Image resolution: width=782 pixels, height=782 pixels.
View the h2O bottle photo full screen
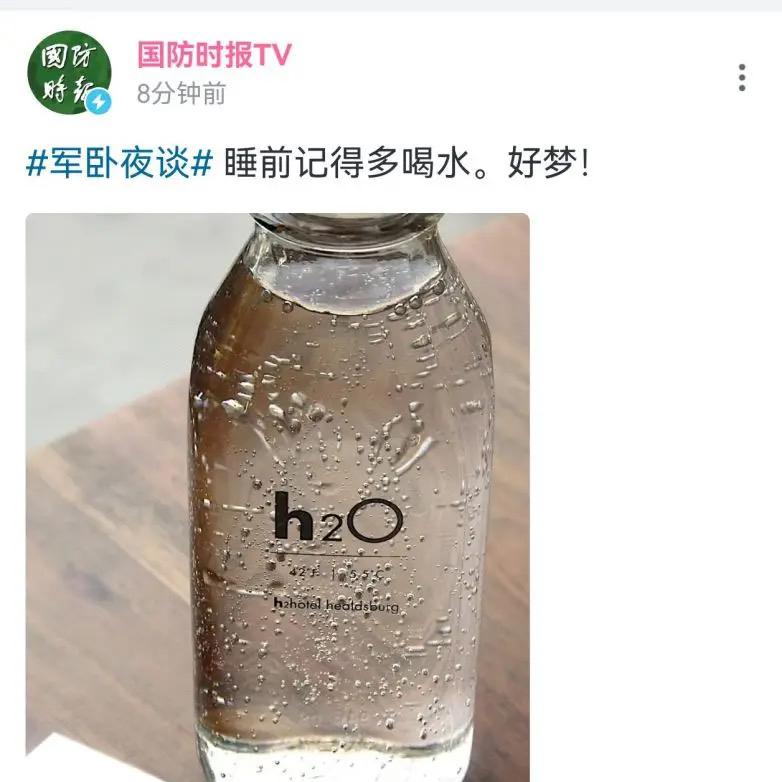[277, 497]
